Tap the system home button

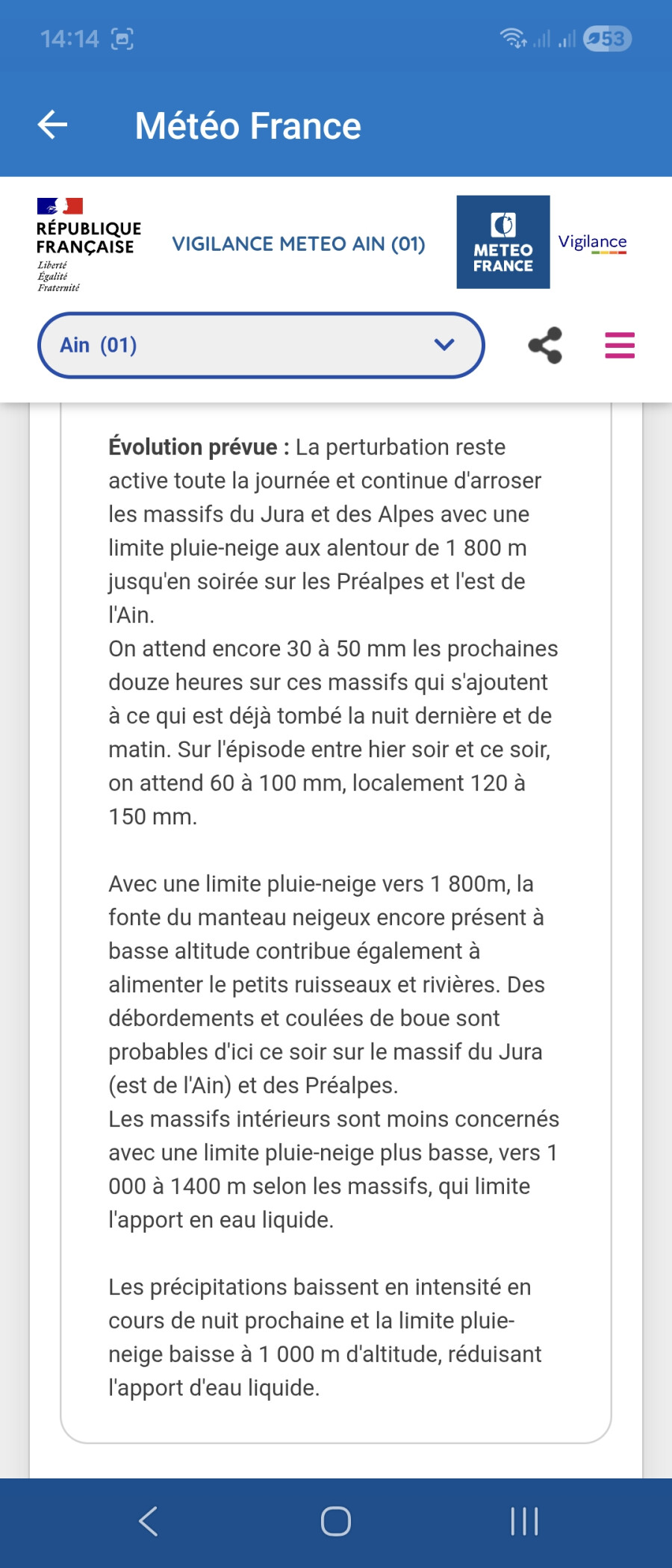336,1521
